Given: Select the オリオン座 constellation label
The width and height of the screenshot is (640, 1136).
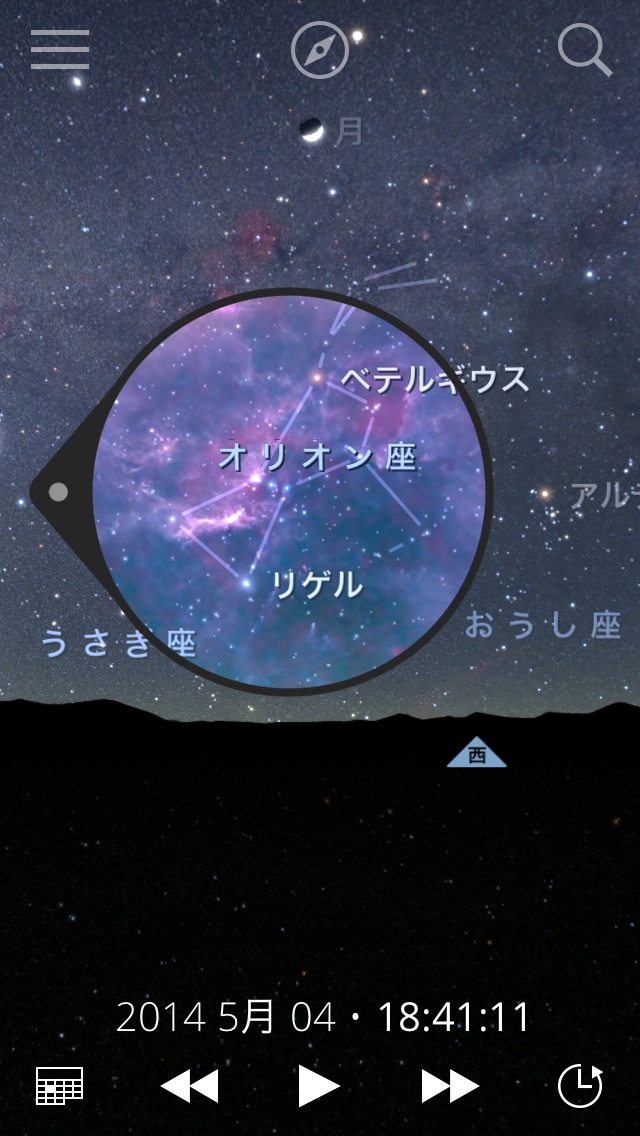Looking at the screenshot, I should 316,458.
